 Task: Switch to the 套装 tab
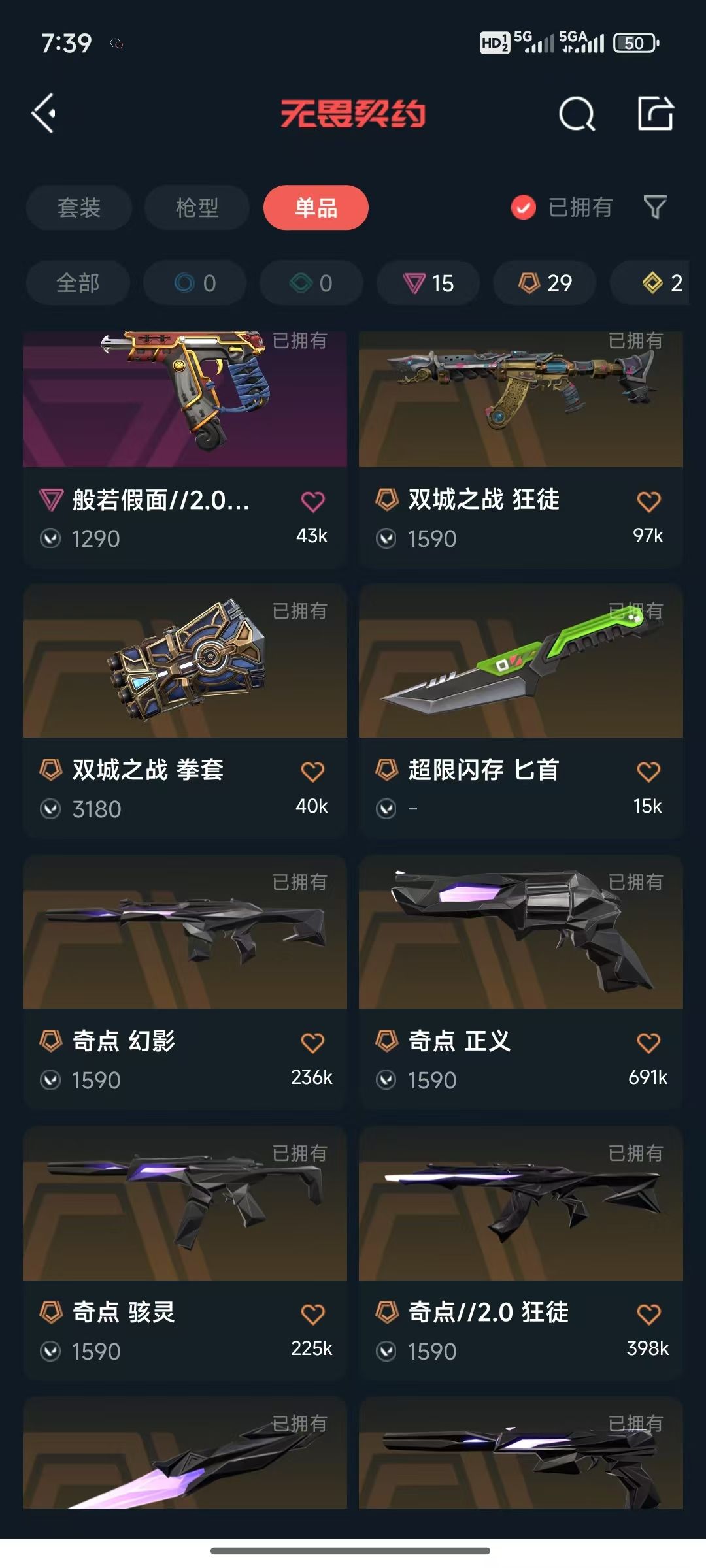point(79,208)
